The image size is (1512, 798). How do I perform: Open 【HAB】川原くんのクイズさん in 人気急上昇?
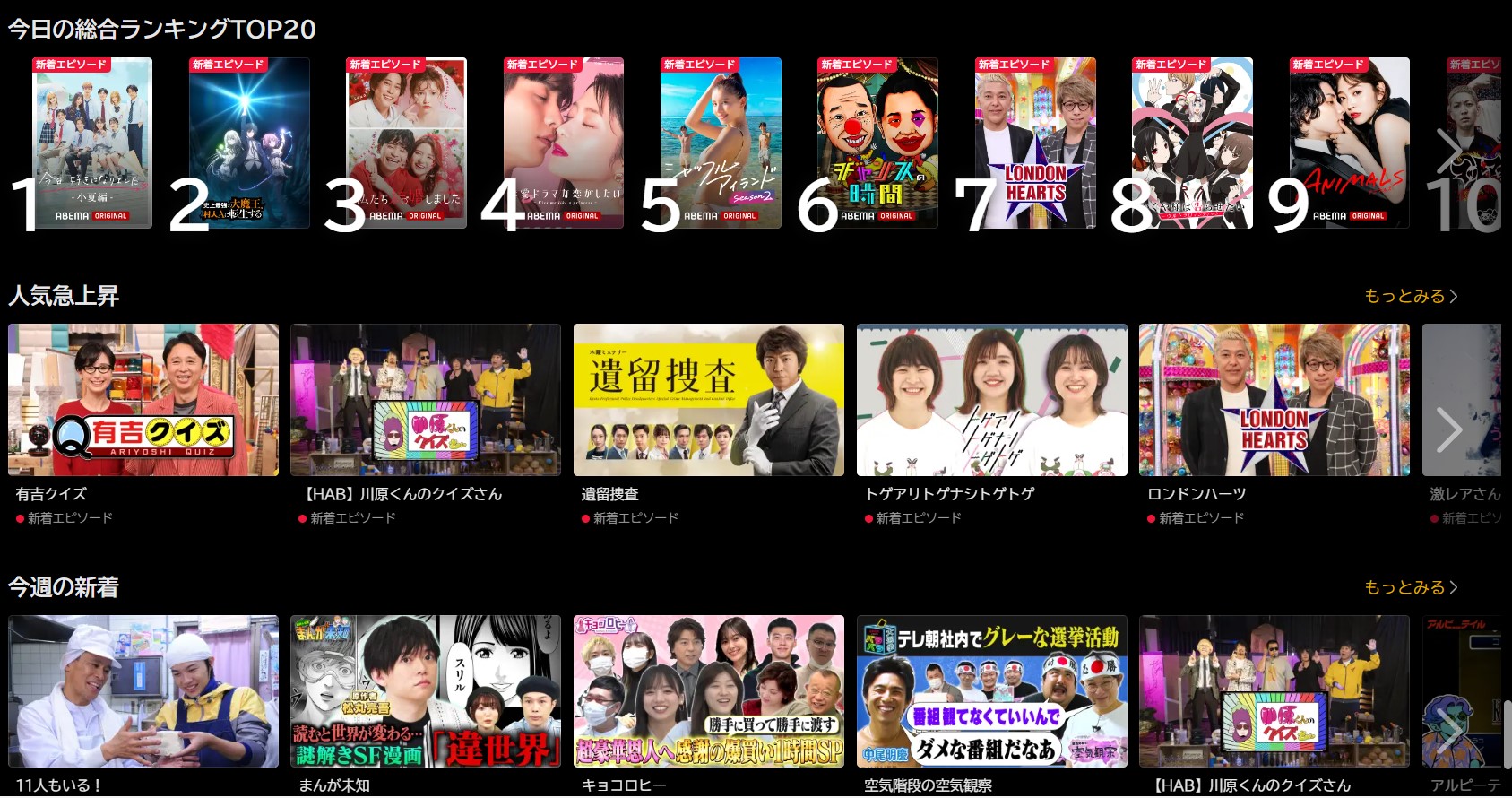point(426,400)
